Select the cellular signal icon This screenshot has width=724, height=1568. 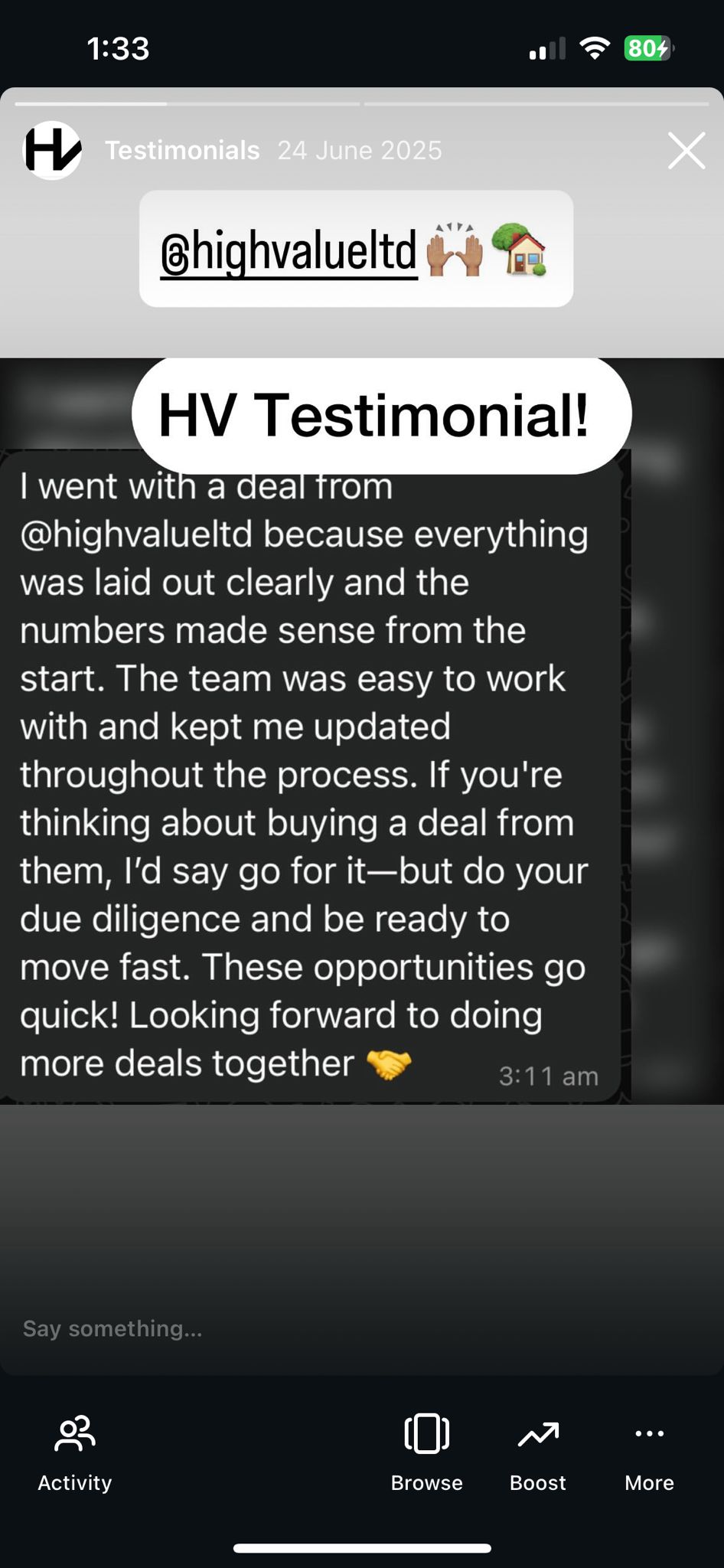[546, 47]
